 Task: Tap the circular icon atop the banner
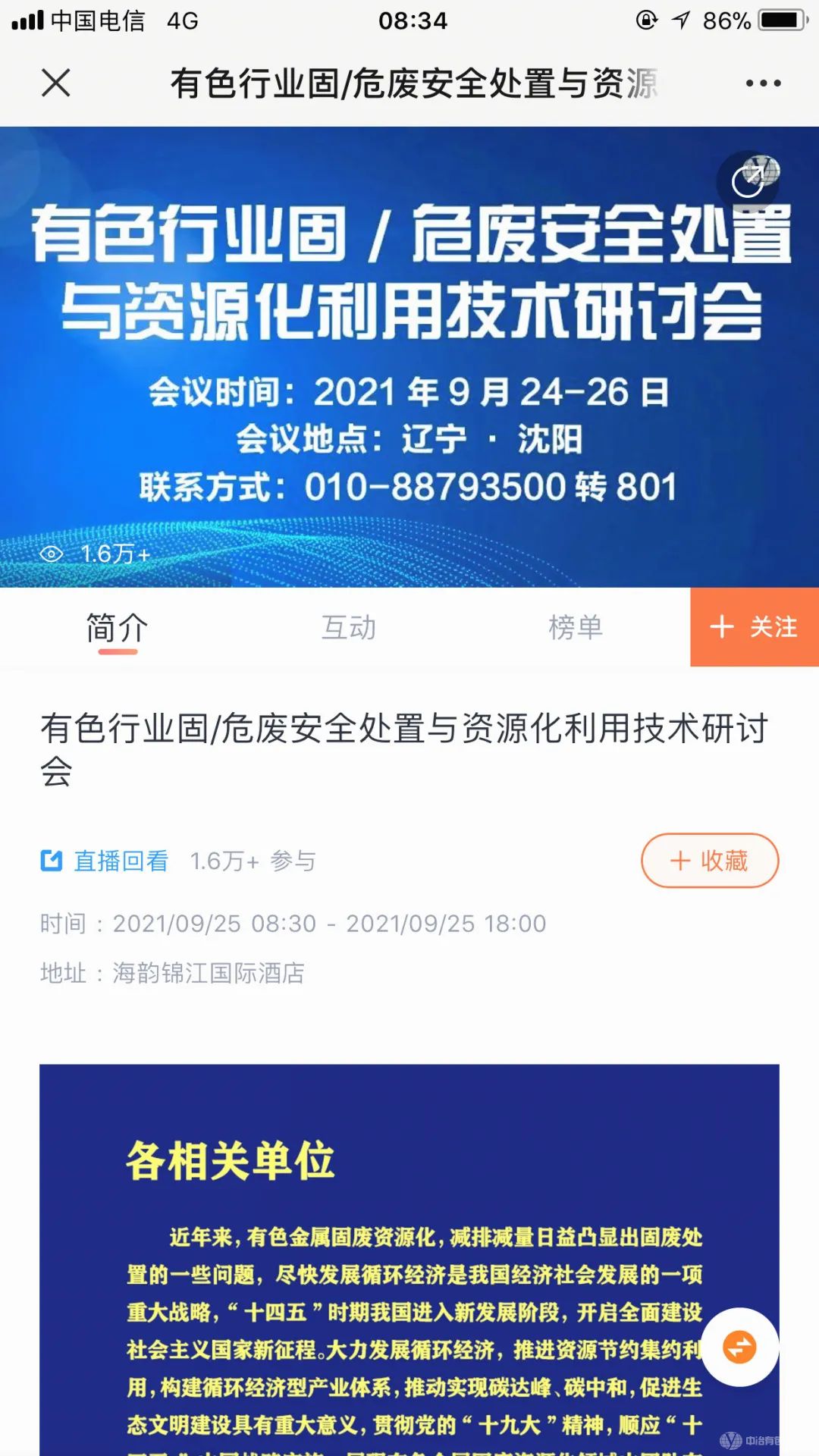pyautogui.click(x=748, y=180)
